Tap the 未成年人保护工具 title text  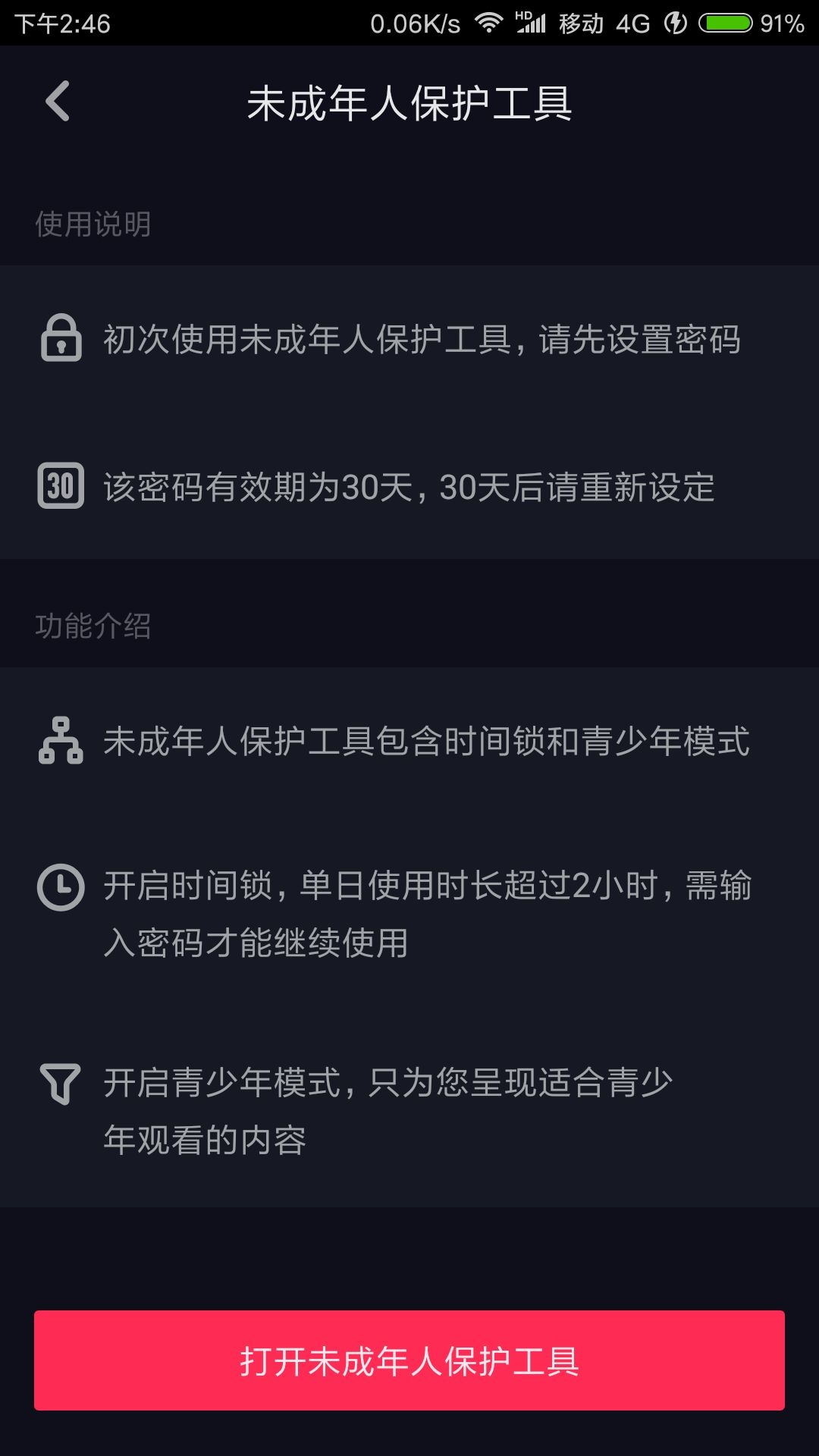408,102
